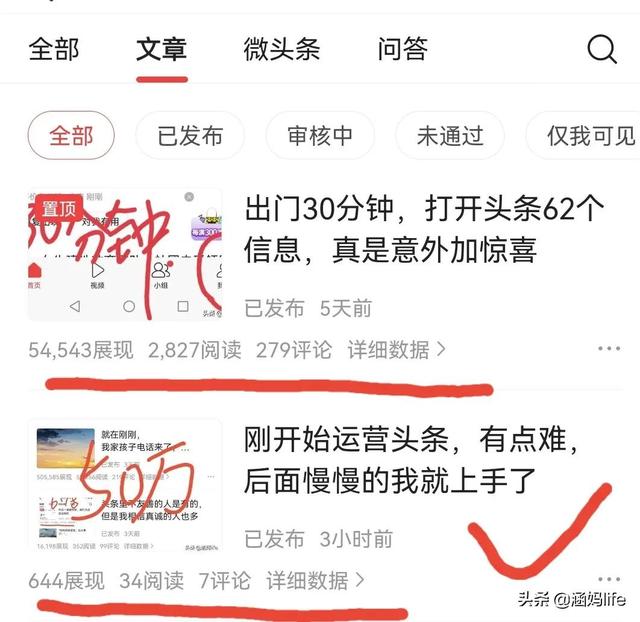Select the 全部 filter chip
The image size is (640, 622).
pyautogui.click(x=70, y=136)
